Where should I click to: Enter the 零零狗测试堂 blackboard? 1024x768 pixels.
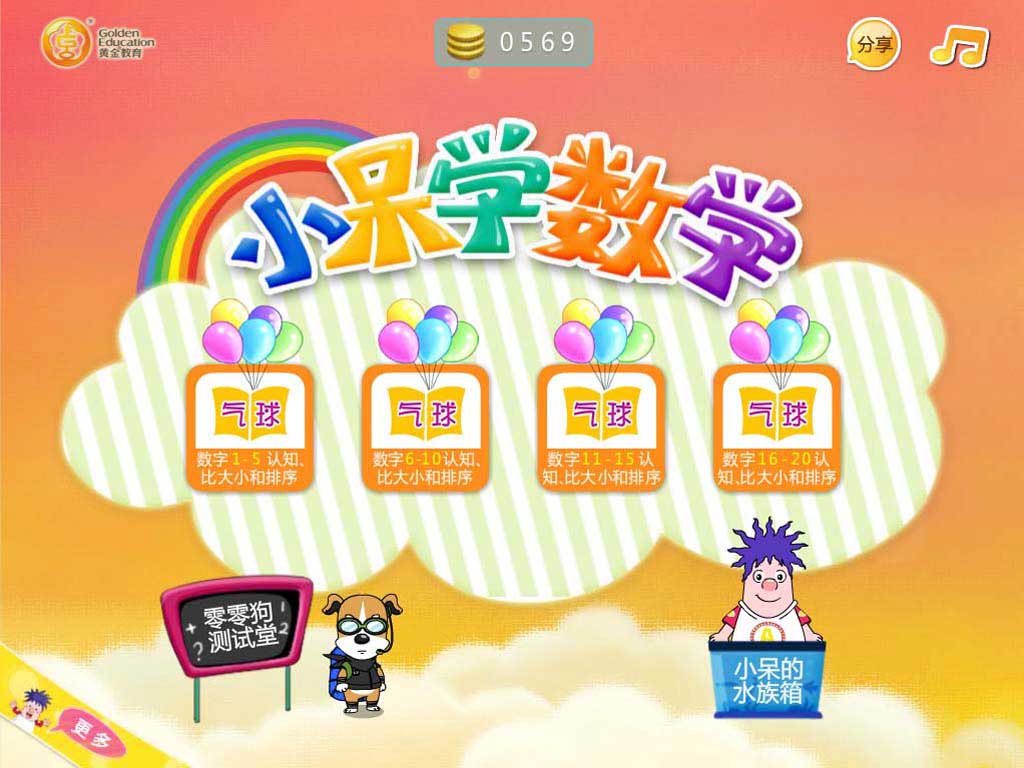(x=237, y=626)
